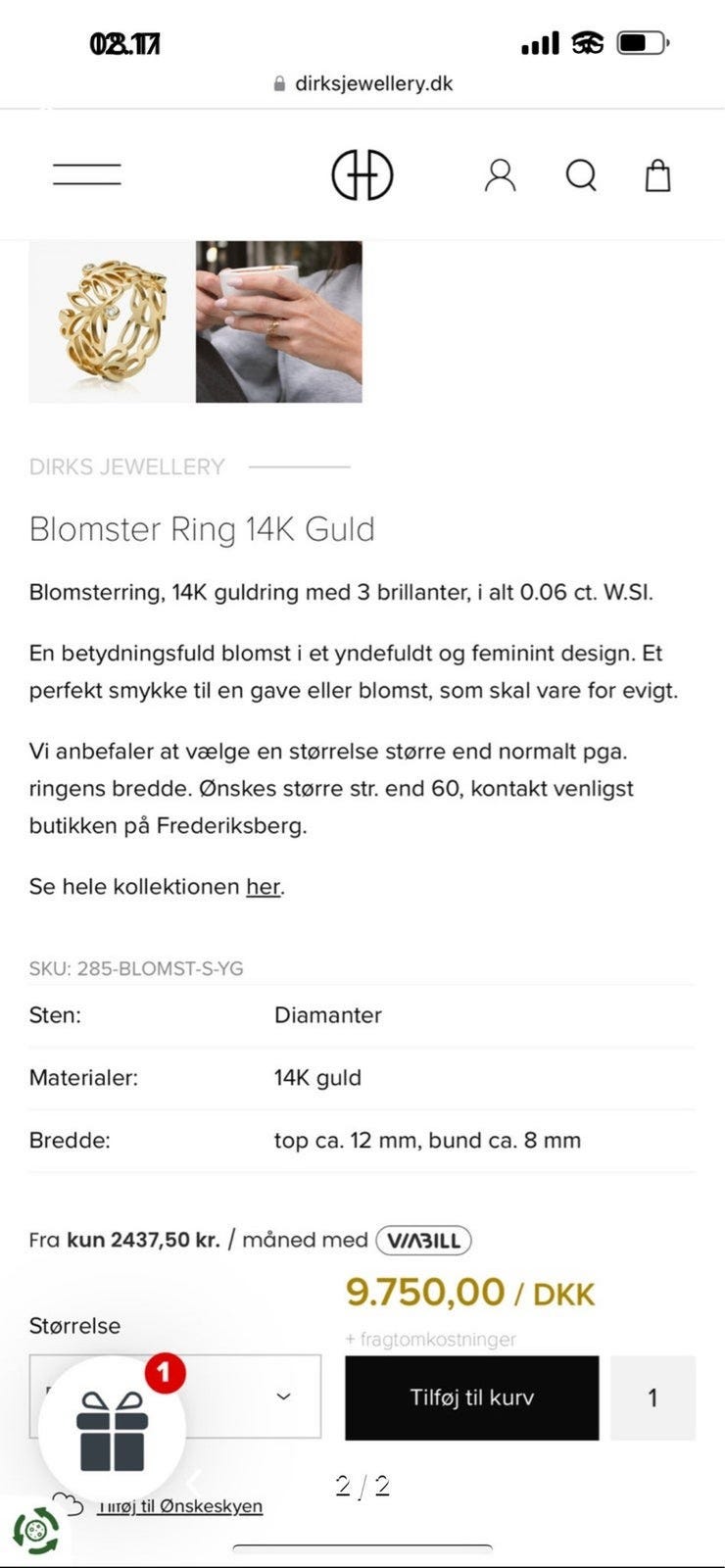This screenshot has width=725, height=1568.
Task: Click the quantity field showing 1
Action: [652, 1398]
